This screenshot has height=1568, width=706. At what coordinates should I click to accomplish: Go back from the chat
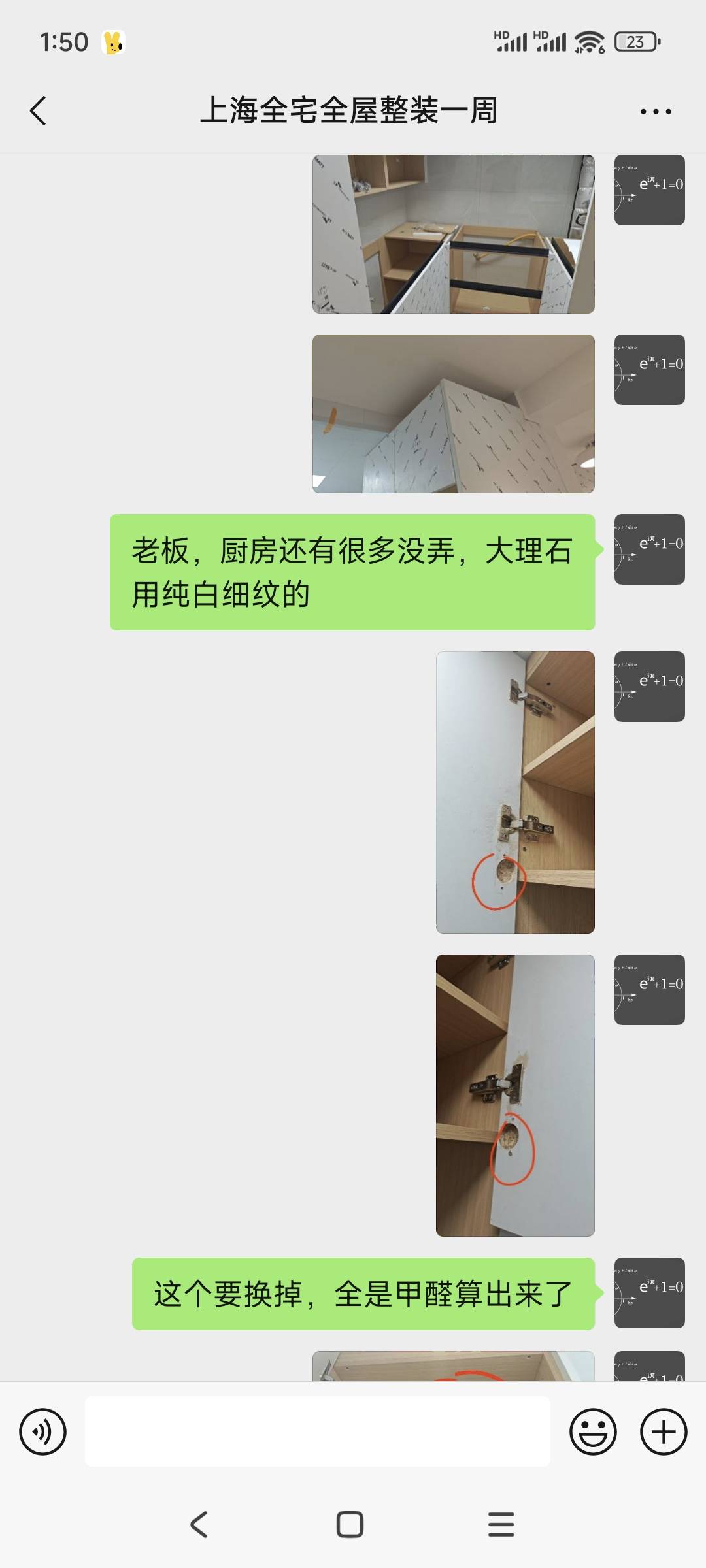click(x=39, y=110)
